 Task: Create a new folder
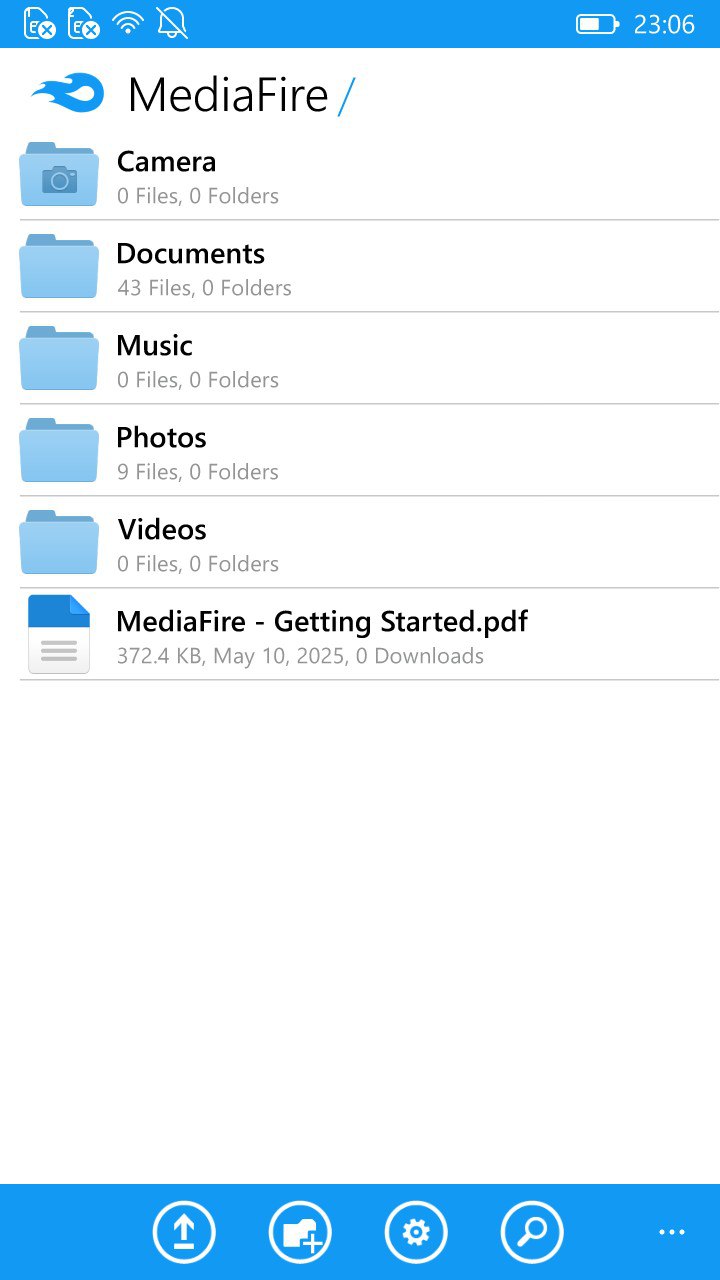click(300, 1232)
